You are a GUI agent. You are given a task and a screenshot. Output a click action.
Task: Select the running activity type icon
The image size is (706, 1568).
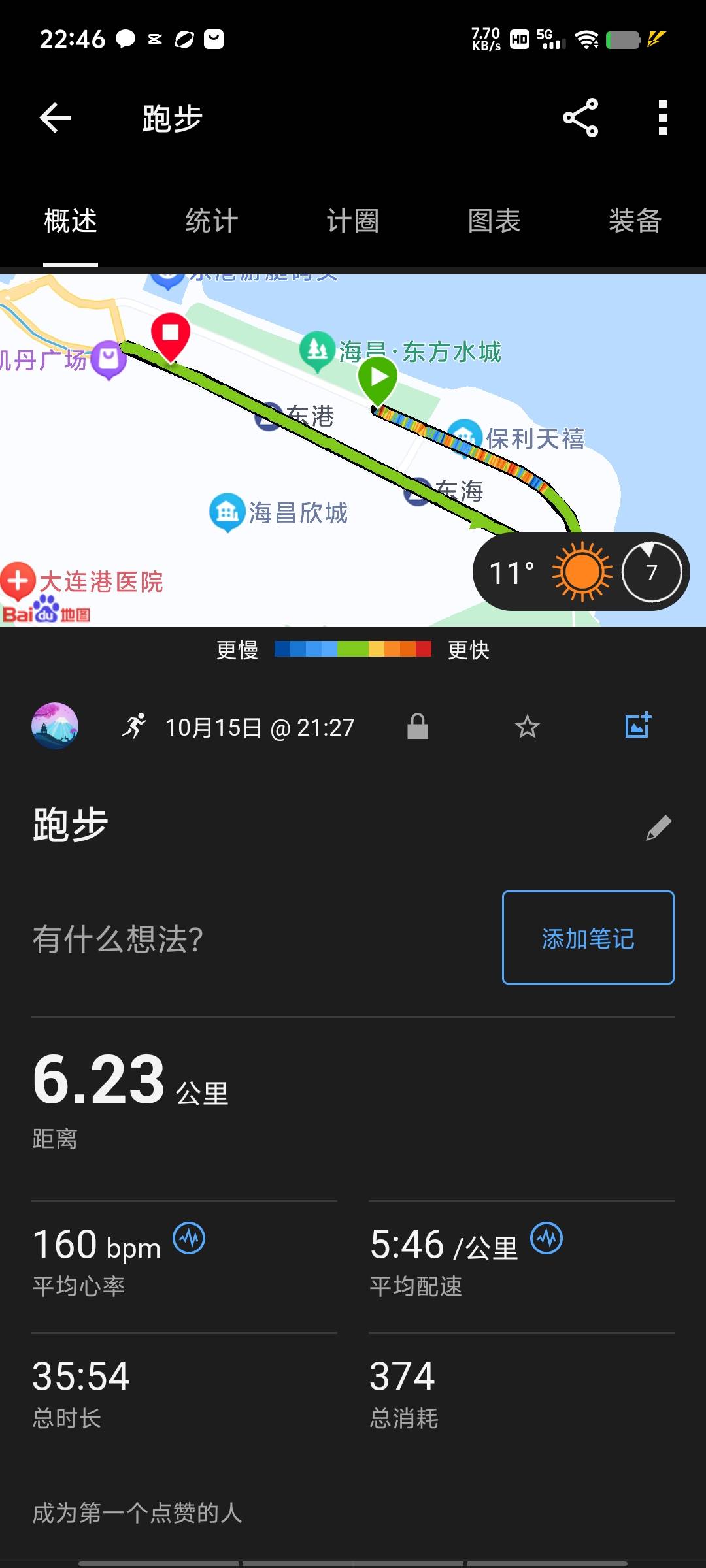pyautogui.click(x=134, y=725)
